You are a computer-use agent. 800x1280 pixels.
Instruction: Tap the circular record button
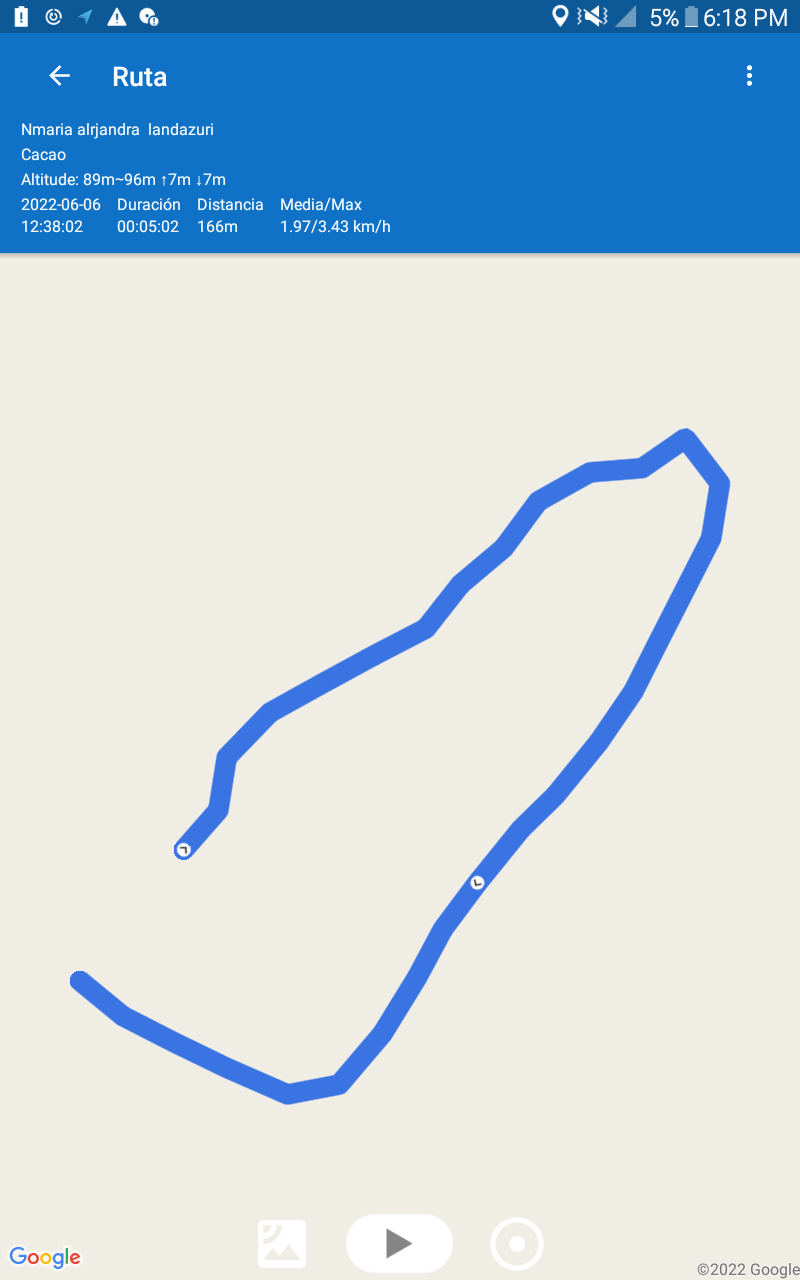517,1244
